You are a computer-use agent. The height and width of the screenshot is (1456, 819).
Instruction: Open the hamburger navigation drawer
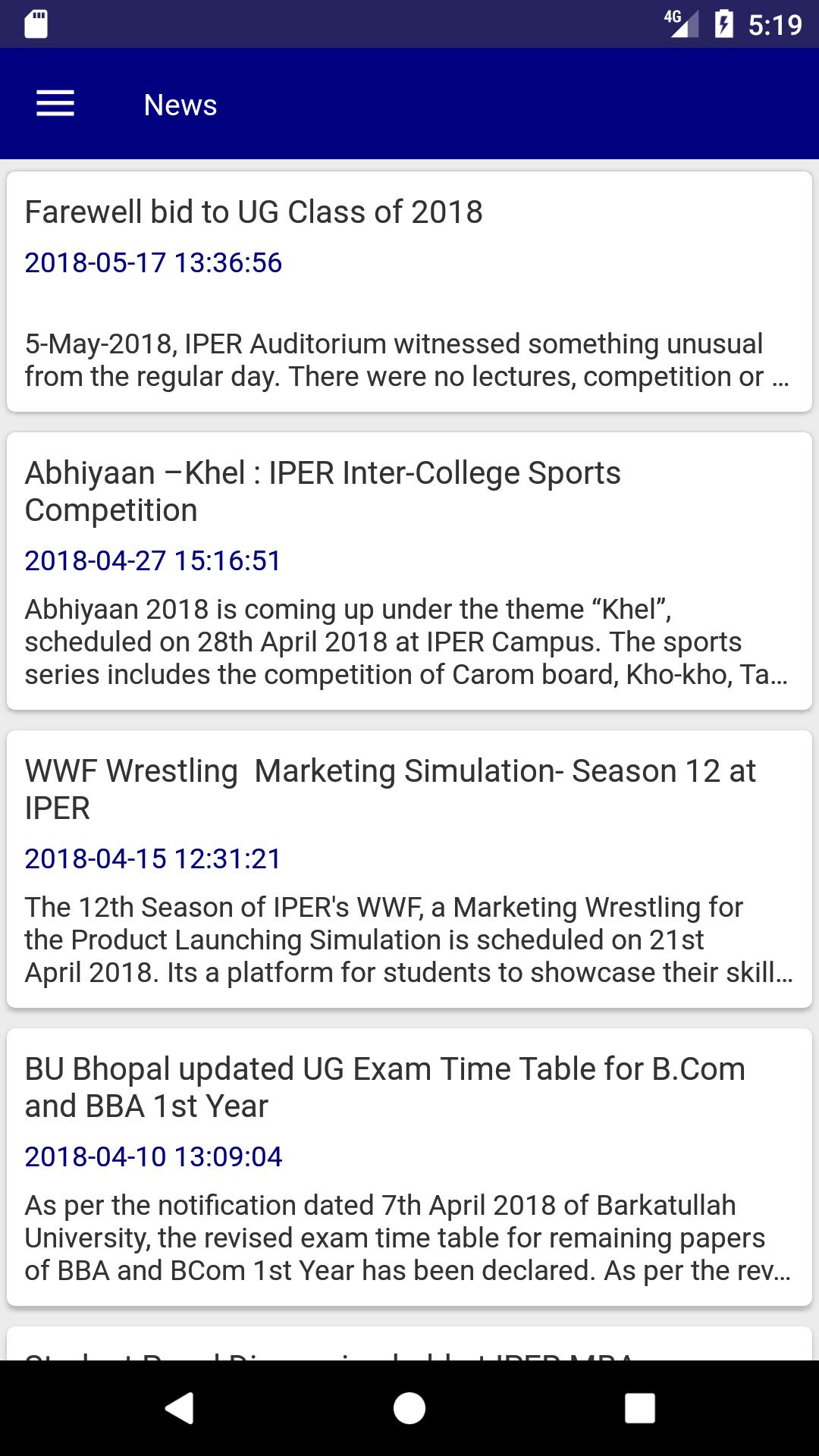[55, 104]
